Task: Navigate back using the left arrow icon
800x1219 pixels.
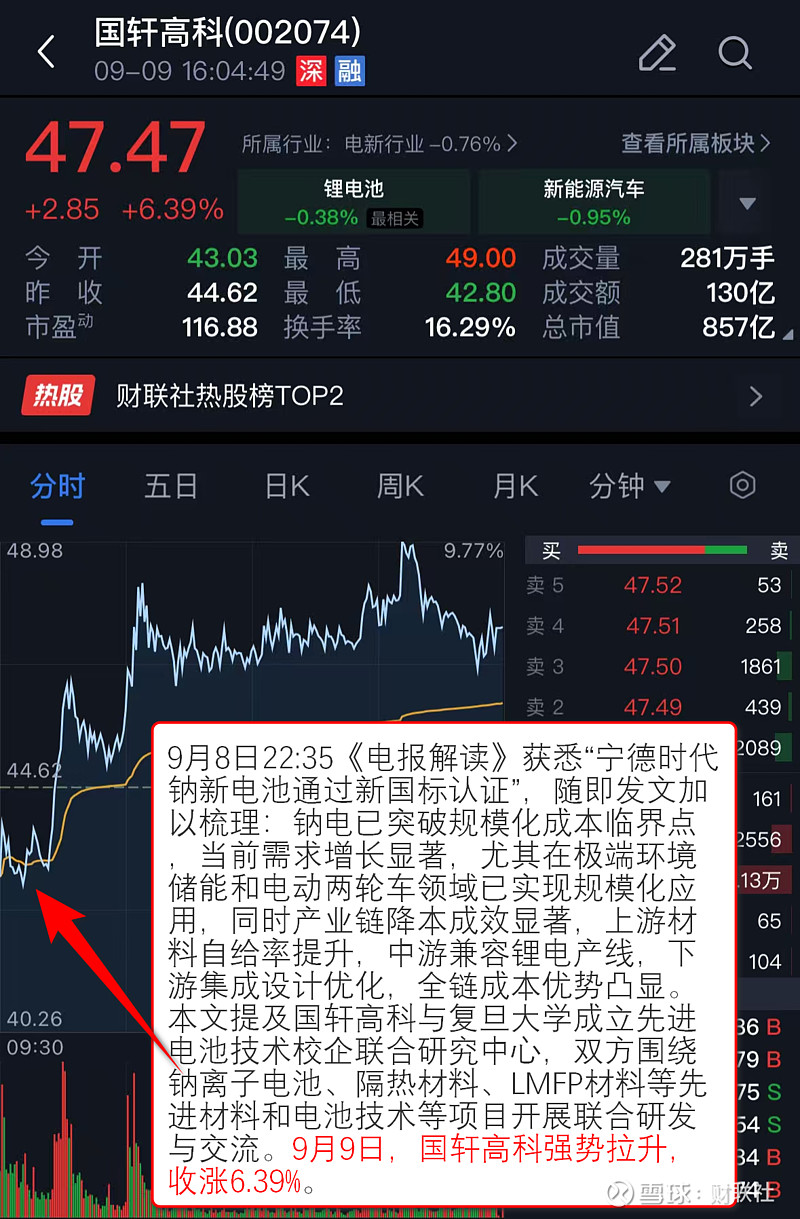Action: point(45,52)
